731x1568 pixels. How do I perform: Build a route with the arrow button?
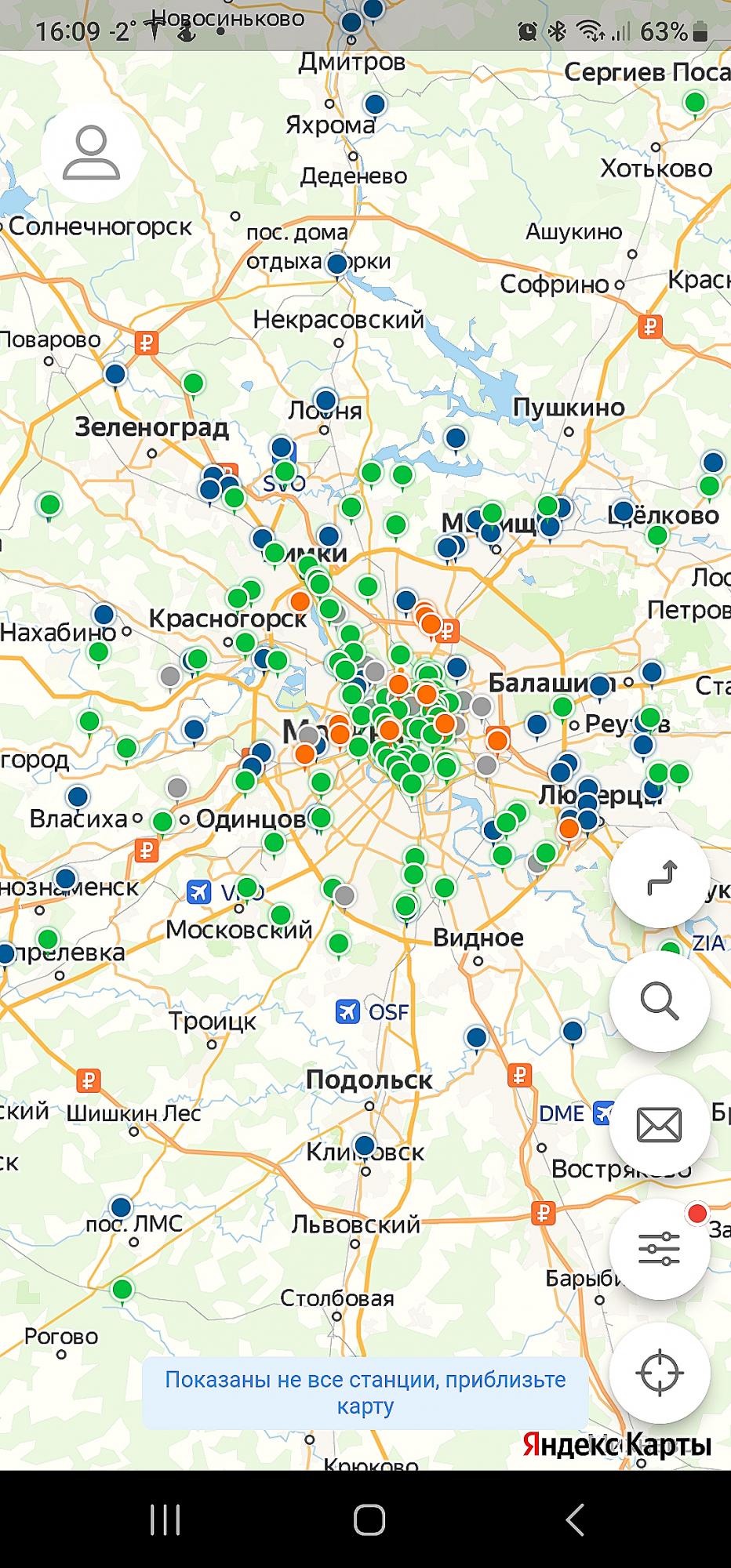pyautogui.click(x=660, y=877)
